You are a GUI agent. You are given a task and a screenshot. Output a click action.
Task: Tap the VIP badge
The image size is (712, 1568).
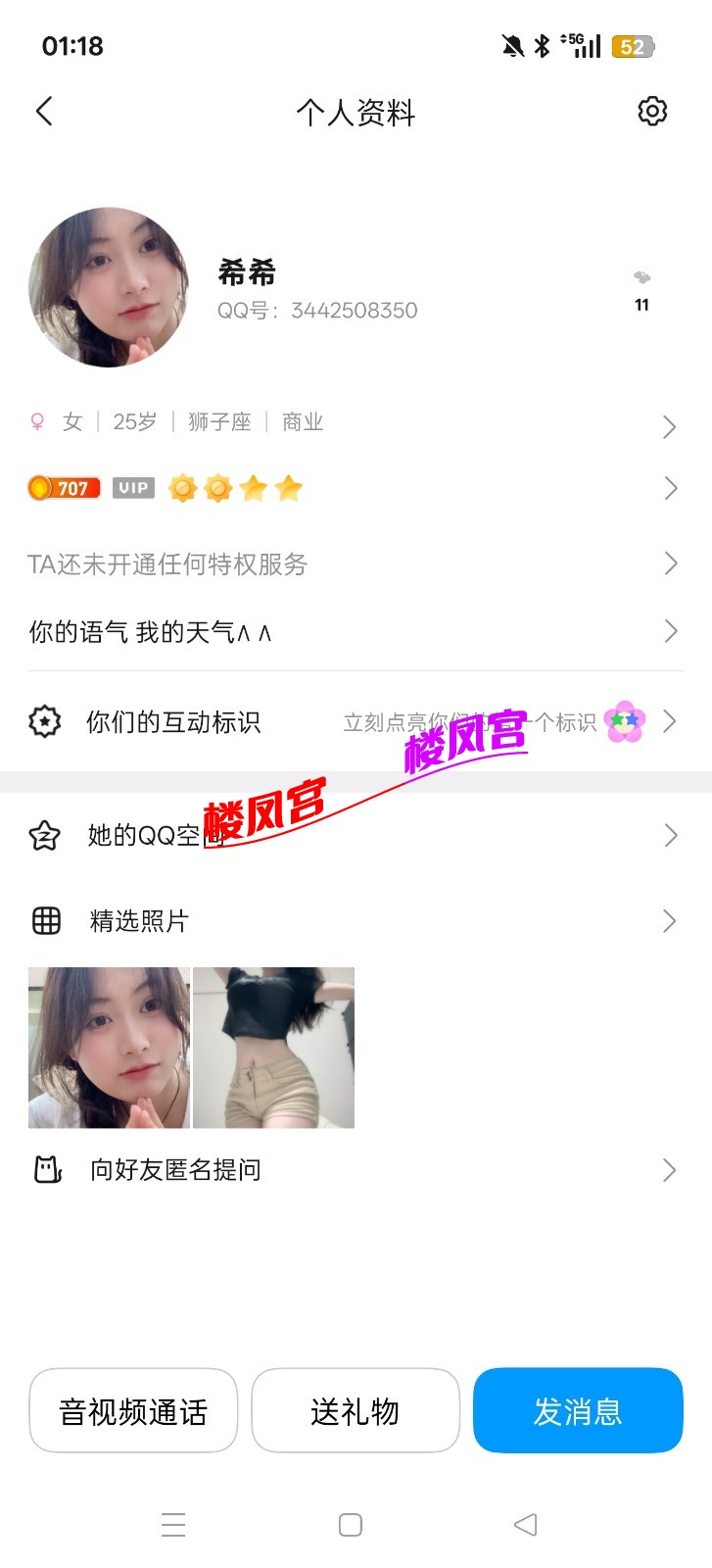click(x=132, y=487)
